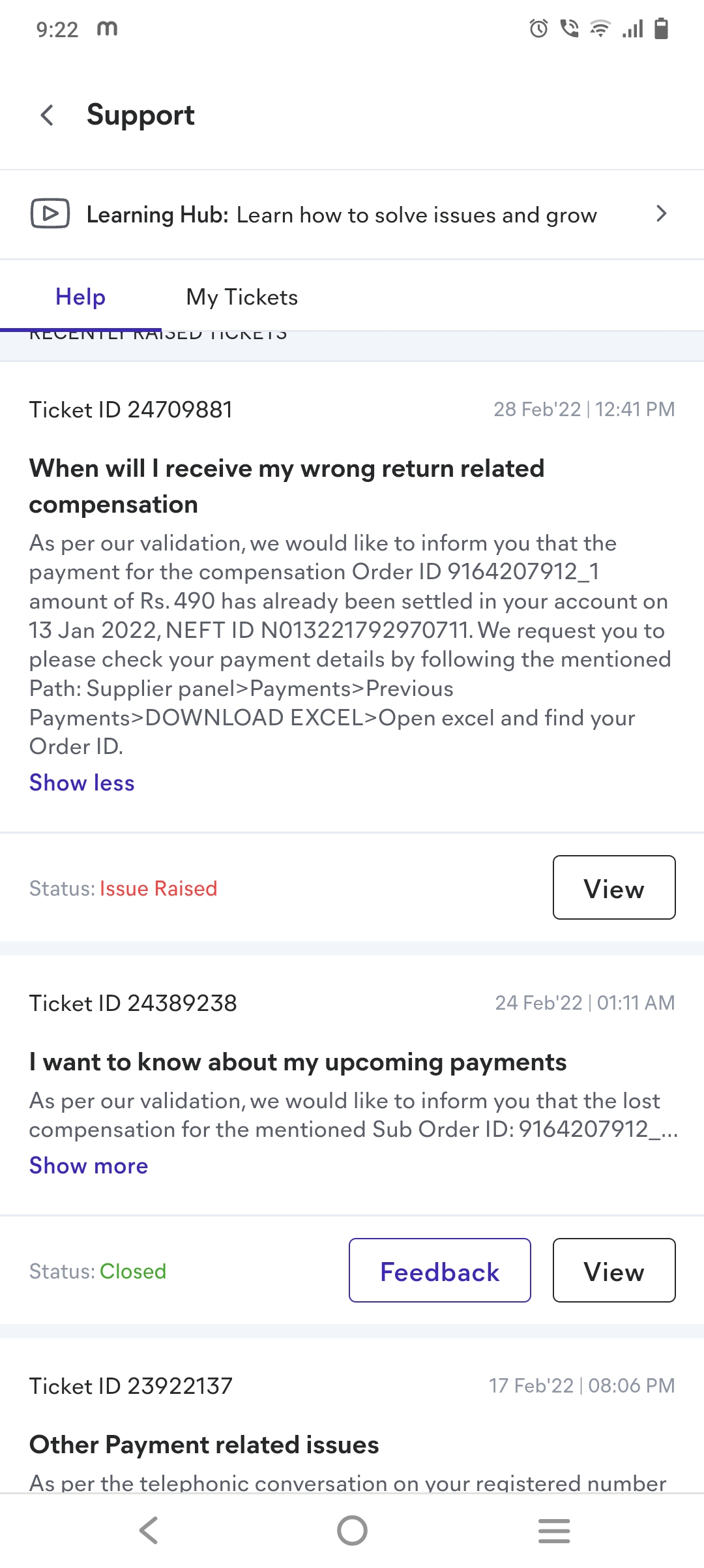704x1568 pixels.
Task: Open the Learning Hub banner
Action: (x=352, y=215)
